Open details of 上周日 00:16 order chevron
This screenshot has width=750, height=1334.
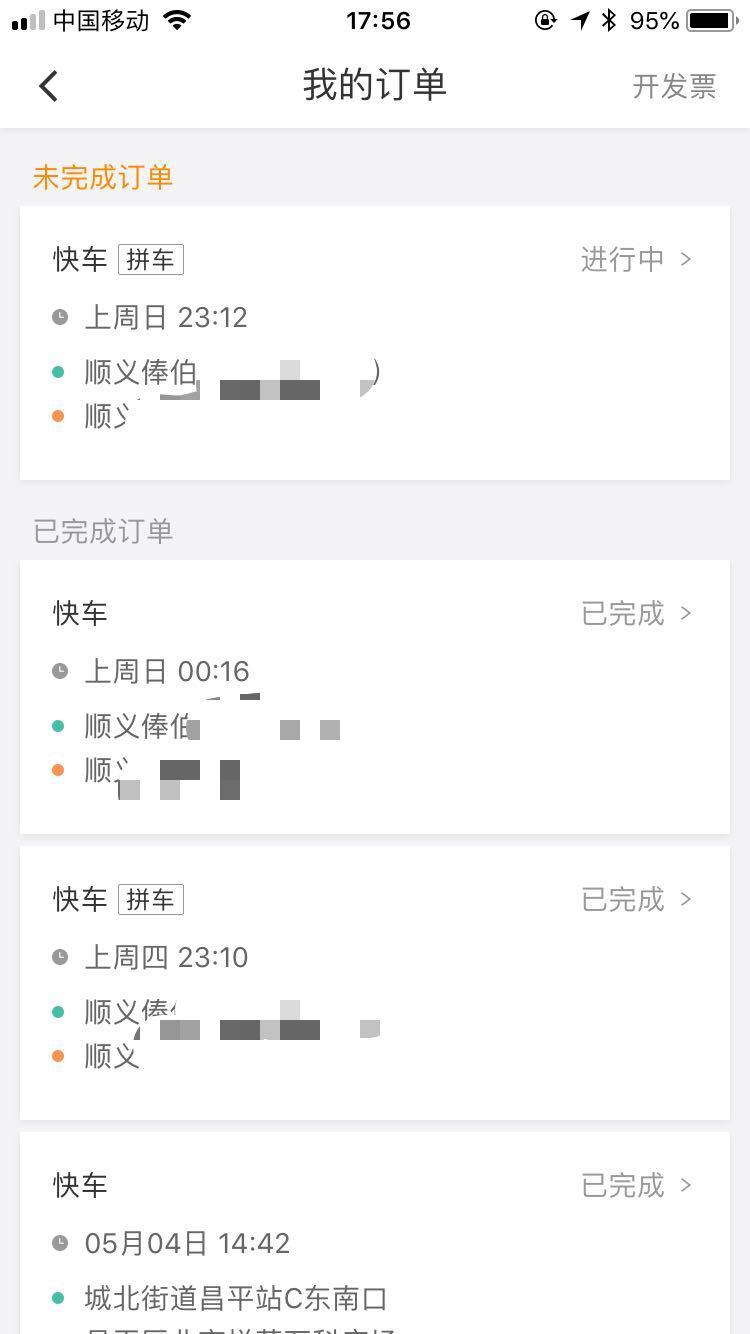point(687,613)
